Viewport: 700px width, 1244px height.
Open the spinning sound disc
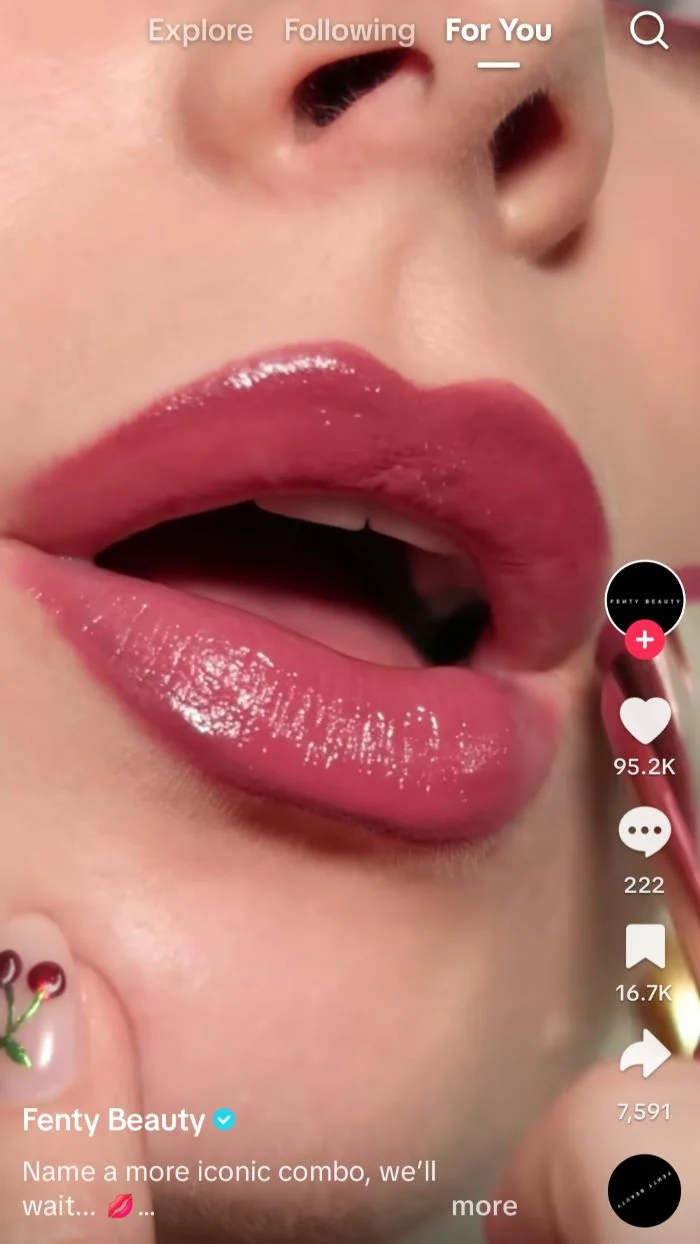pyautogui.click(x=644, y=1190)
